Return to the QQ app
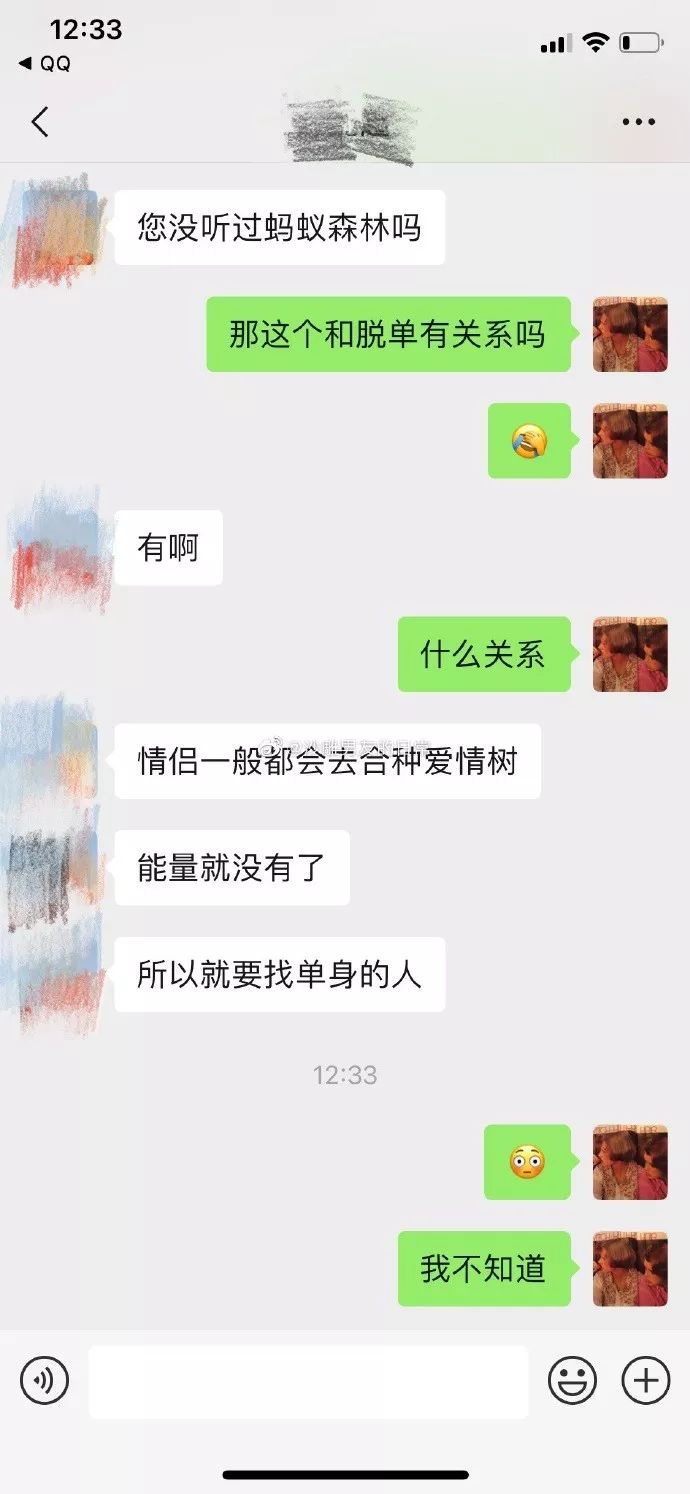Screen dimensions: 690x1494 tap(45, 63)
